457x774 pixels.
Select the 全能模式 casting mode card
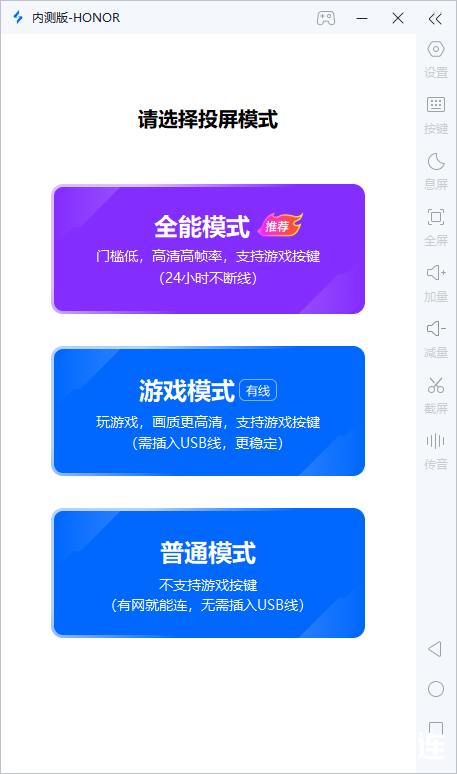click(x=208, y=249)
